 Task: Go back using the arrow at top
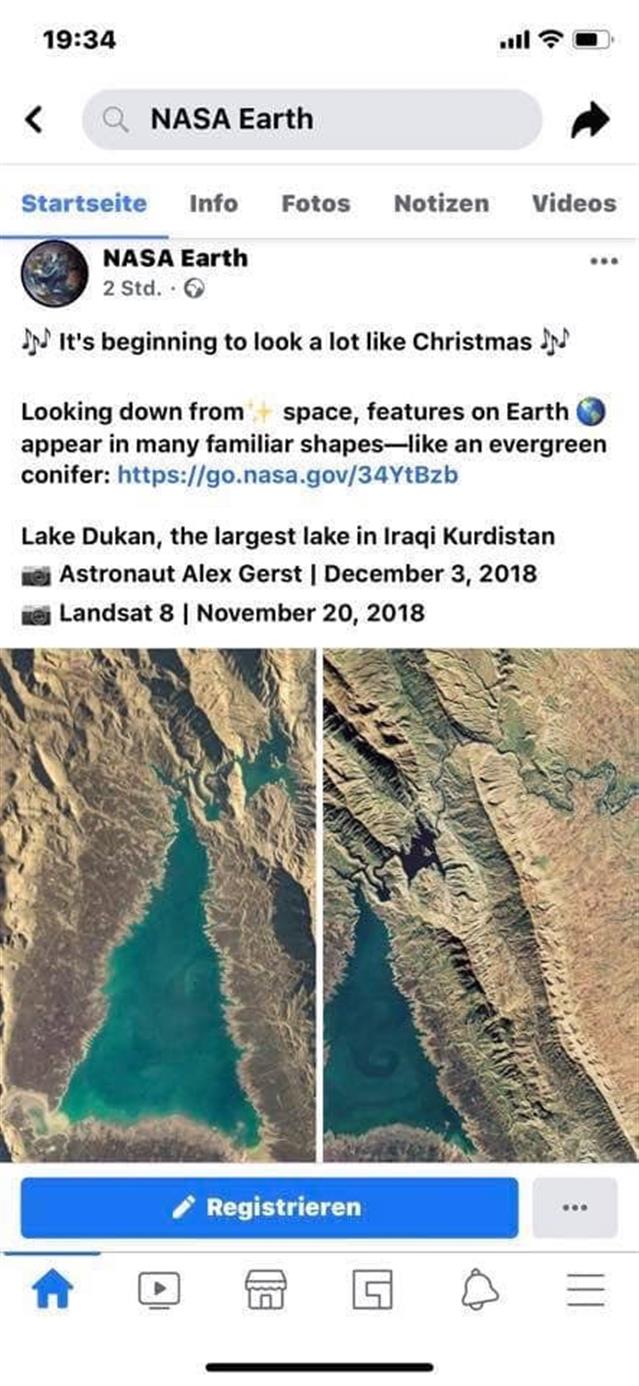(34, 120)
